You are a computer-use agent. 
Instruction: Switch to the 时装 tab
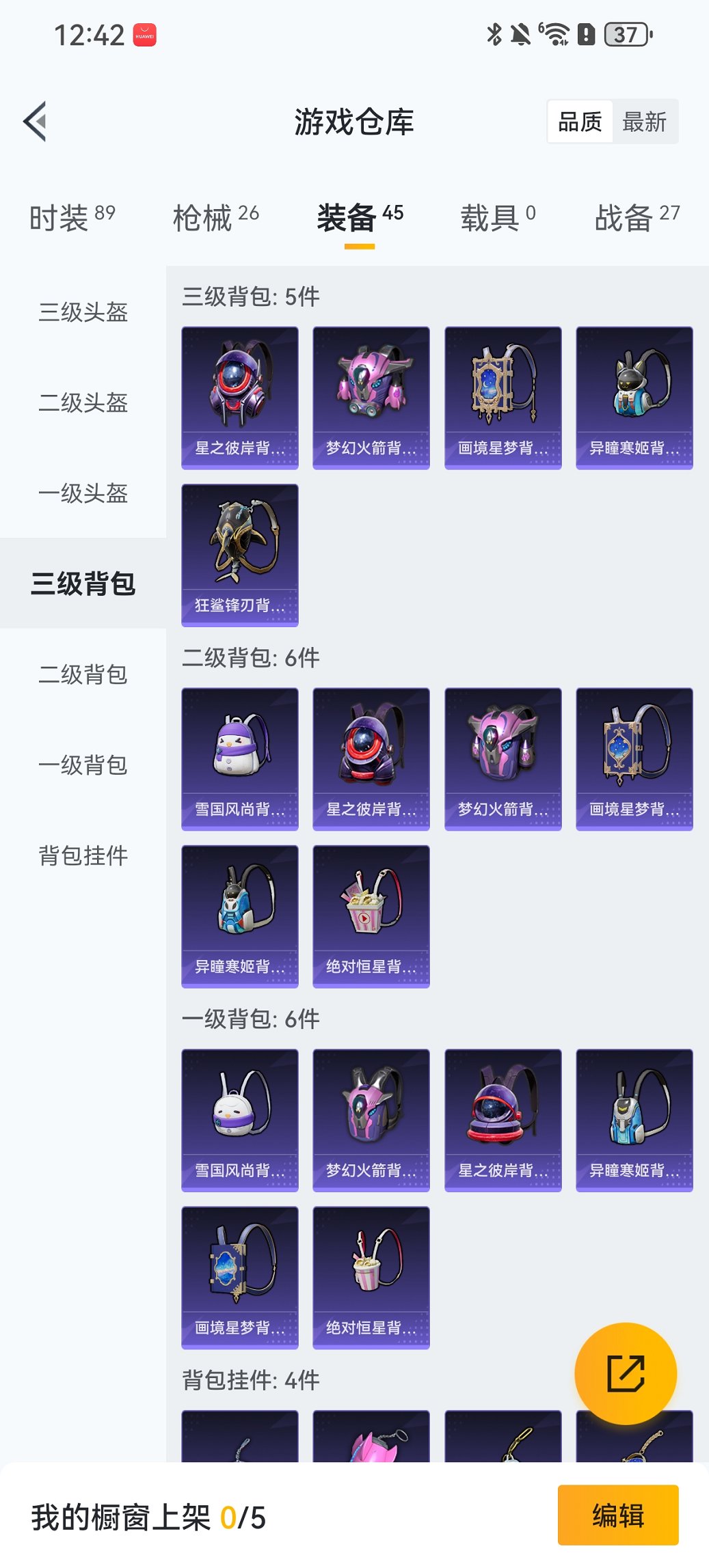(x=72, y=218)
